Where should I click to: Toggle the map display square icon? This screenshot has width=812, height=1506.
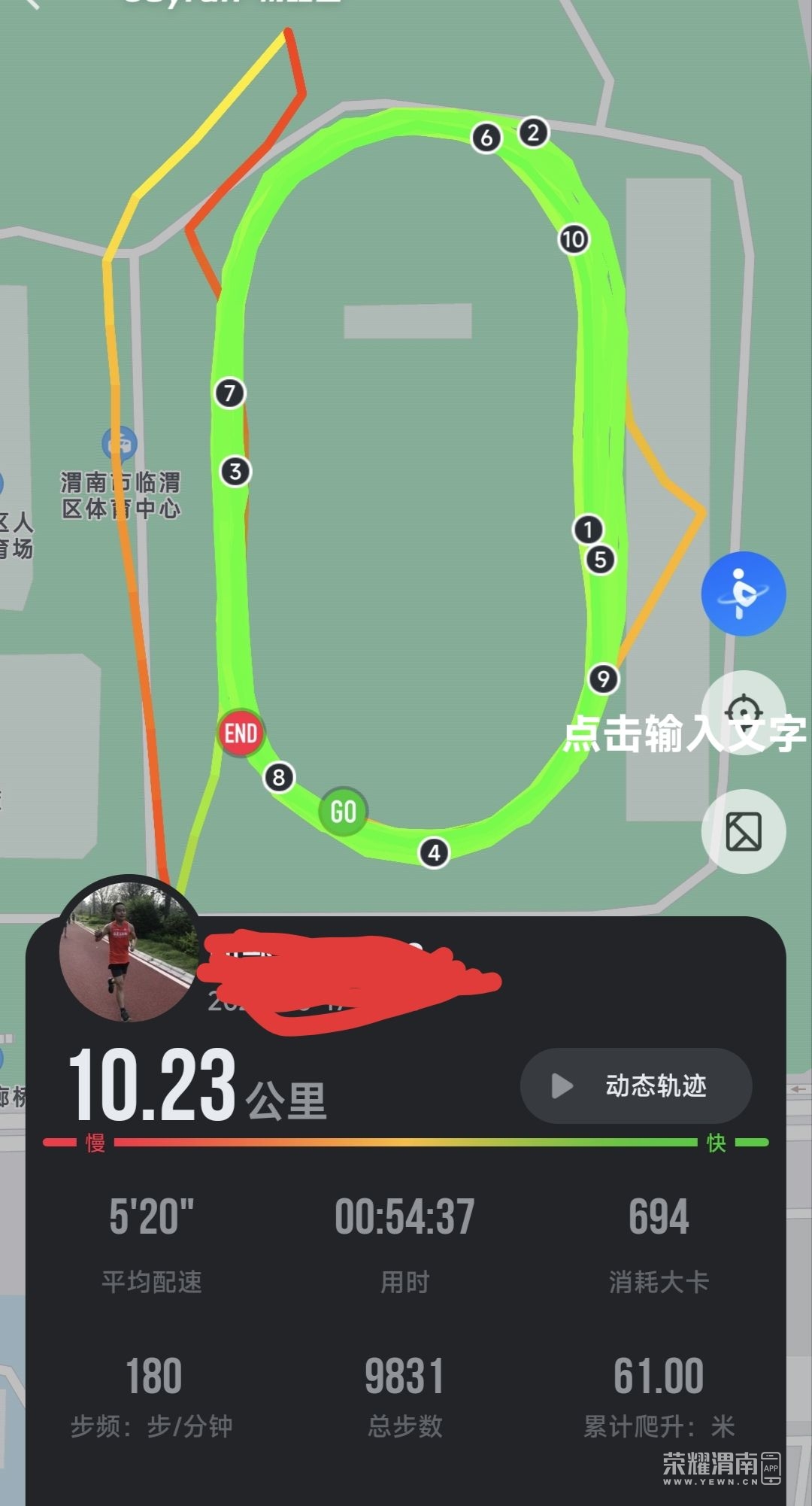[743, 831]
